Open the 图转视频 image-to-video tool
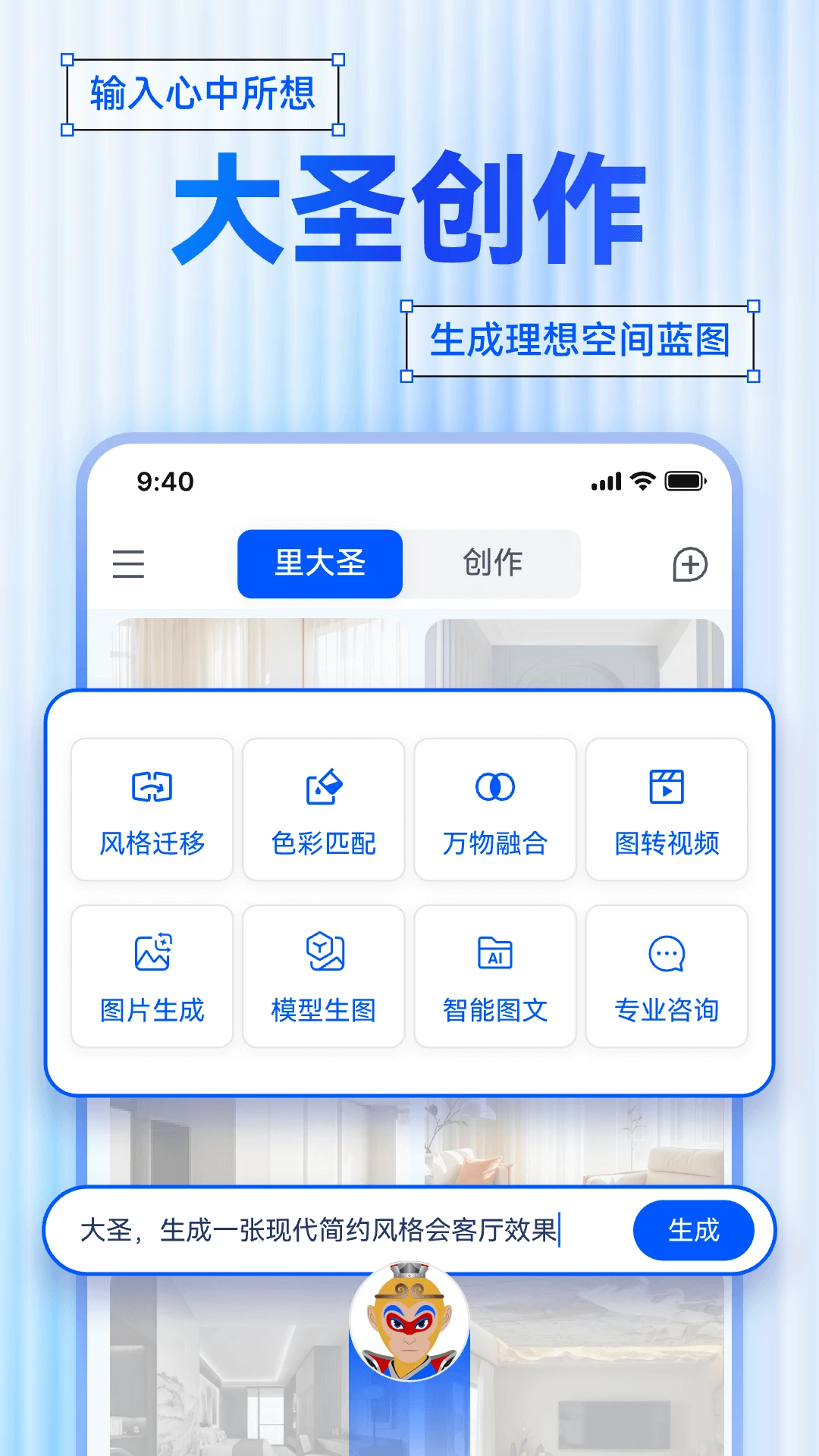This screenshot has height=1456, width=819. click(667, 809)
